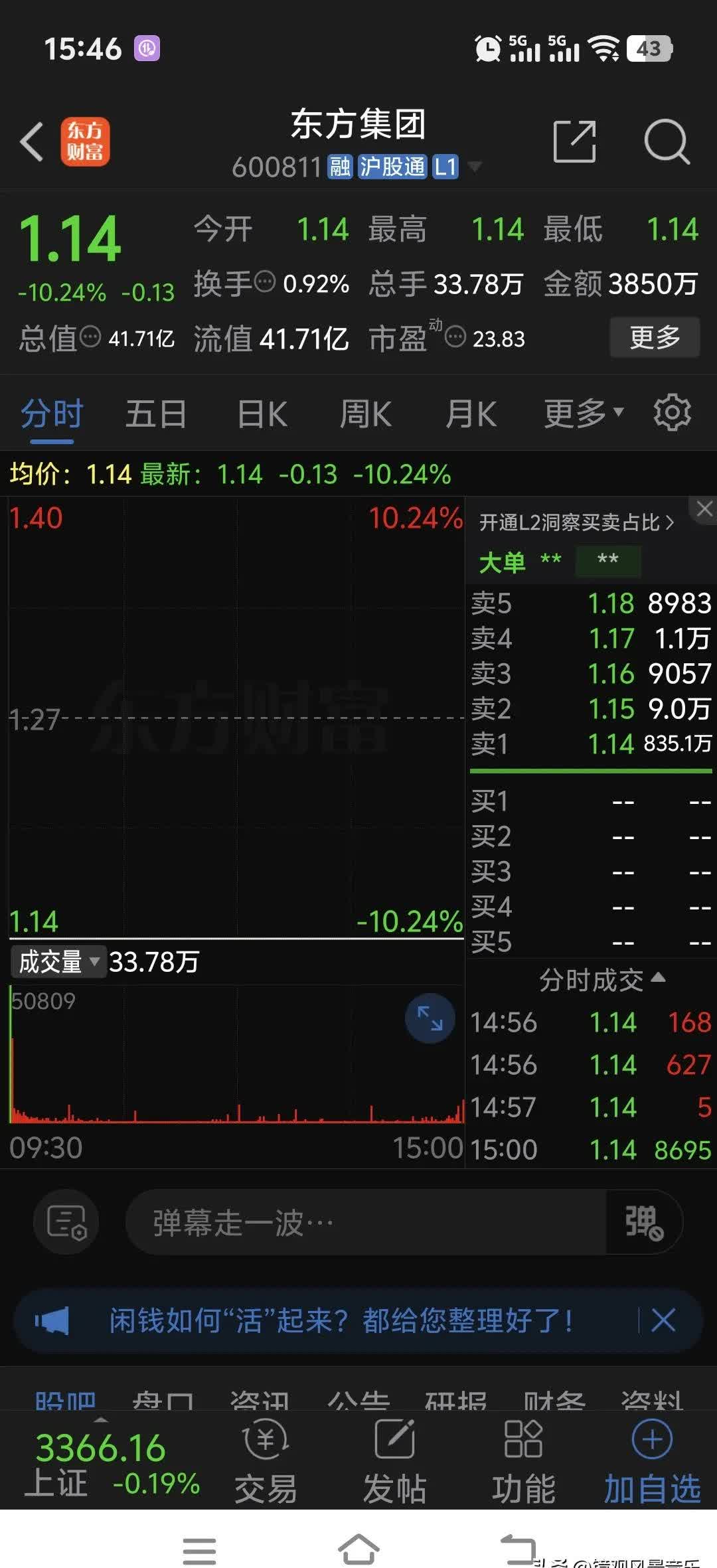Expand chart fullscreen via blue arrows icon

coord(429,1018)
